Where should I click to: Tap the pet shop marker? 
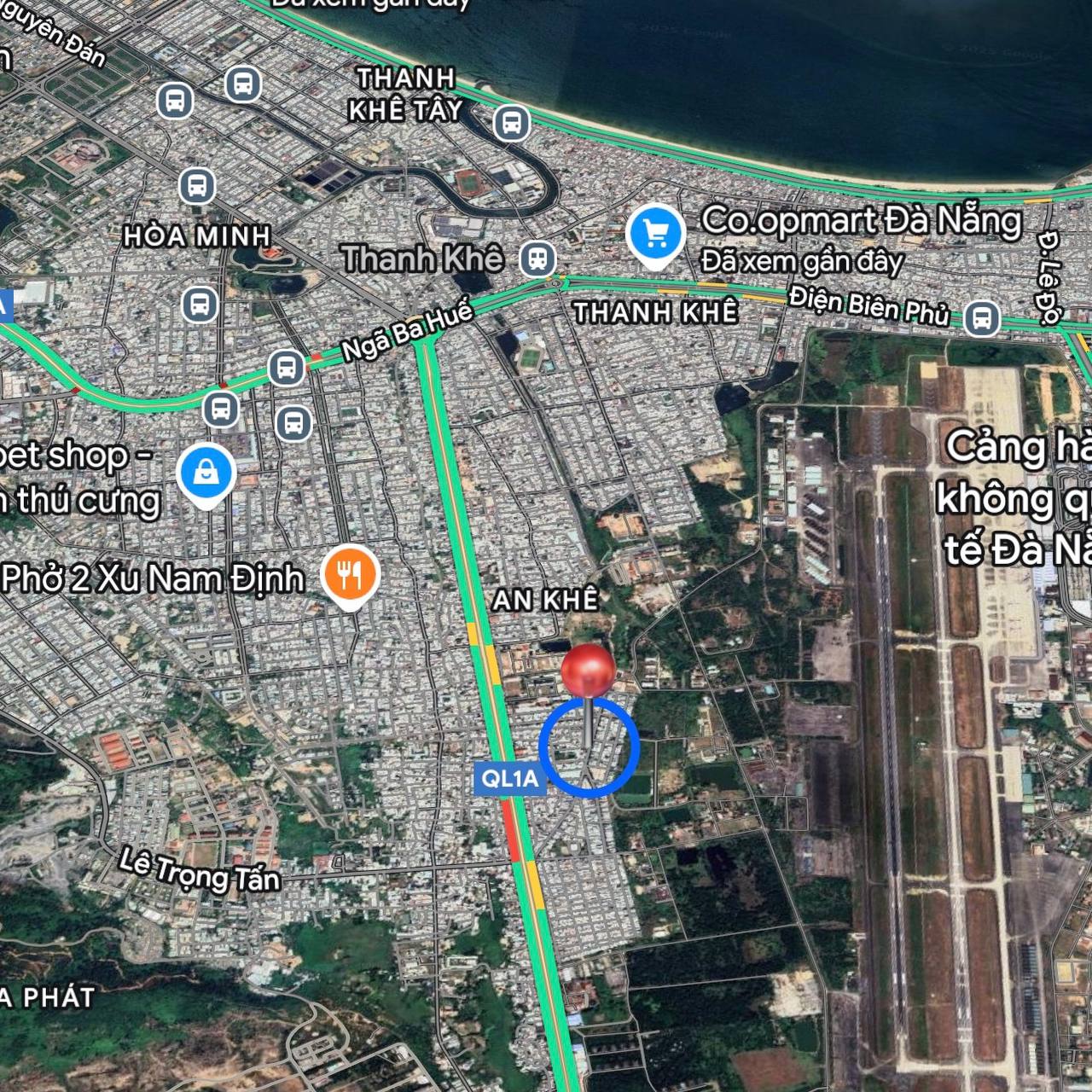point(206,473)
